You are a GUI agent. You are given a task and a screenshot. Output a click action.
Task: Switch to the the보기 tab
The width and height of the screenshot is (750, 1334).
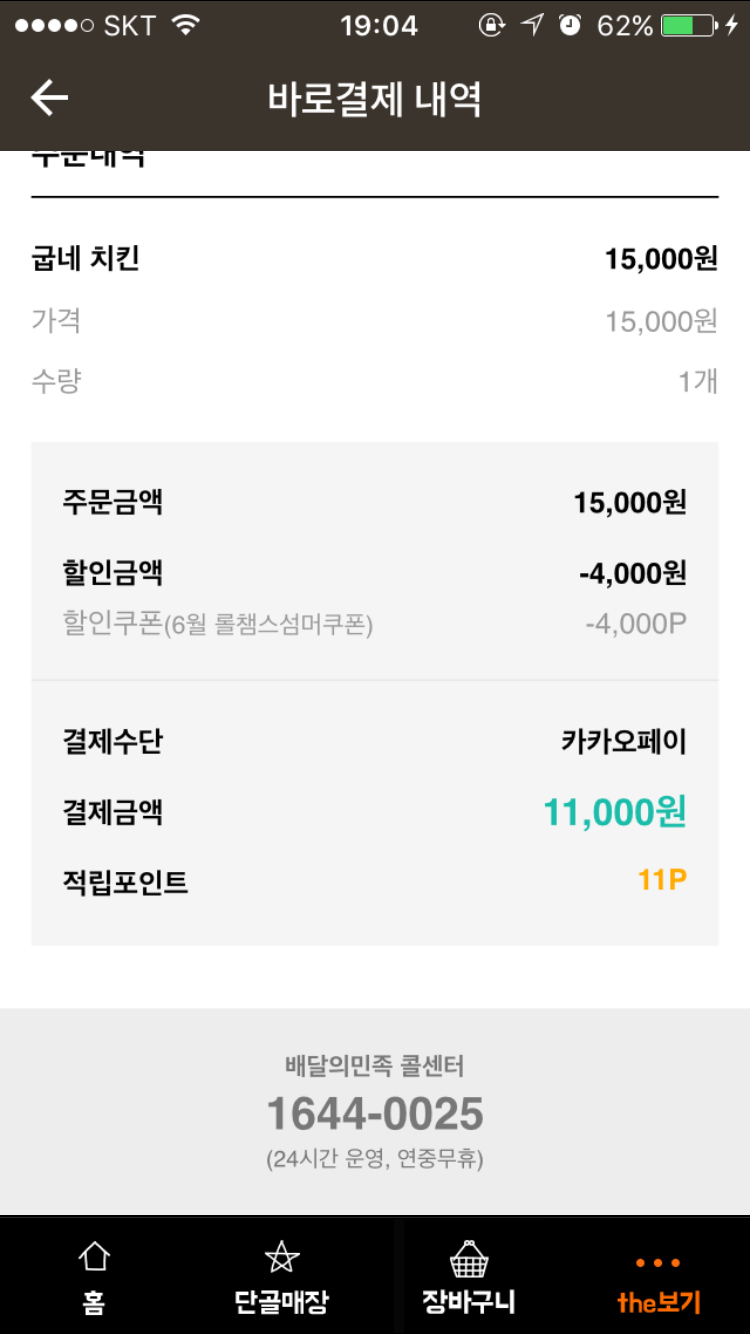tap(657, 1276)
